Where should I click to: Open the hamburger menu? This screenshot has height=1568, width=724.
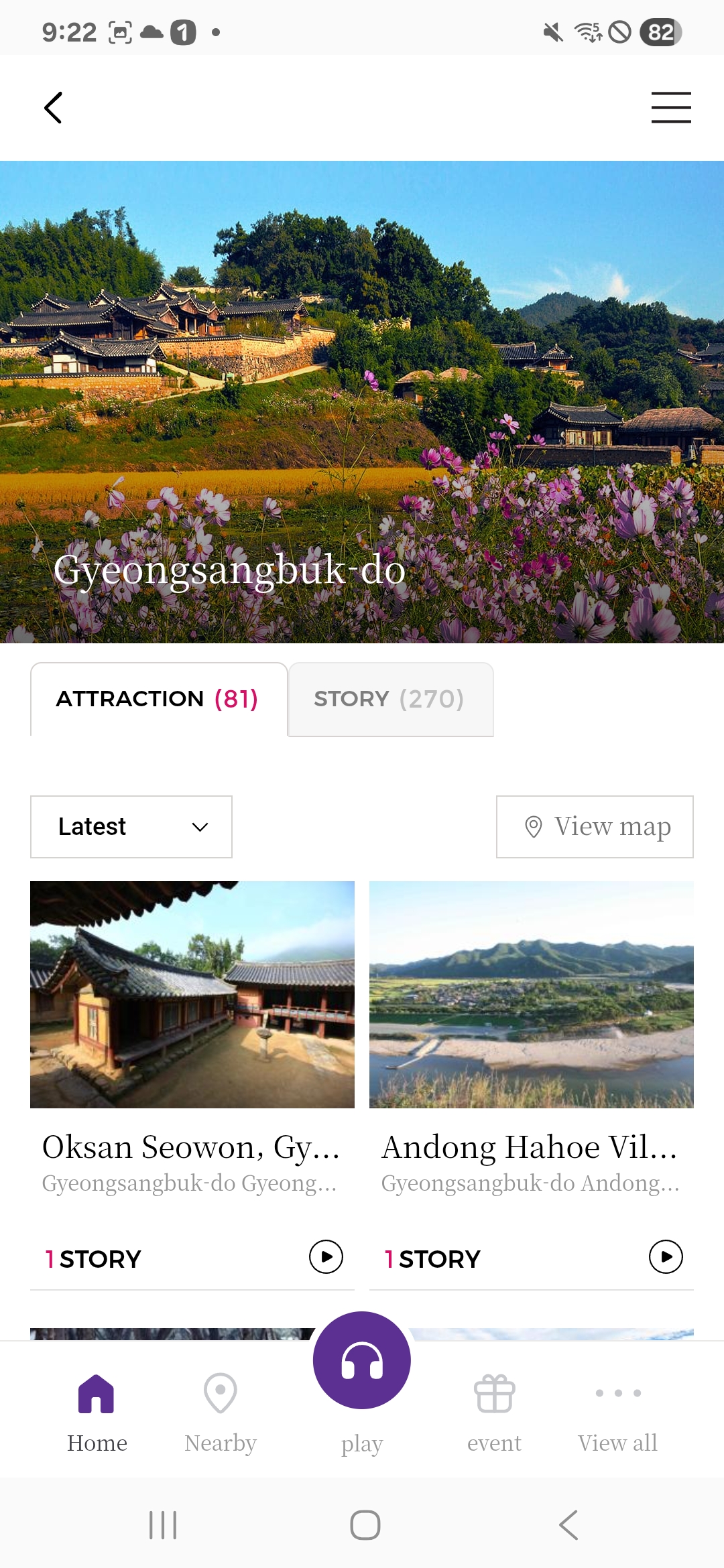[x=670, y=108]
